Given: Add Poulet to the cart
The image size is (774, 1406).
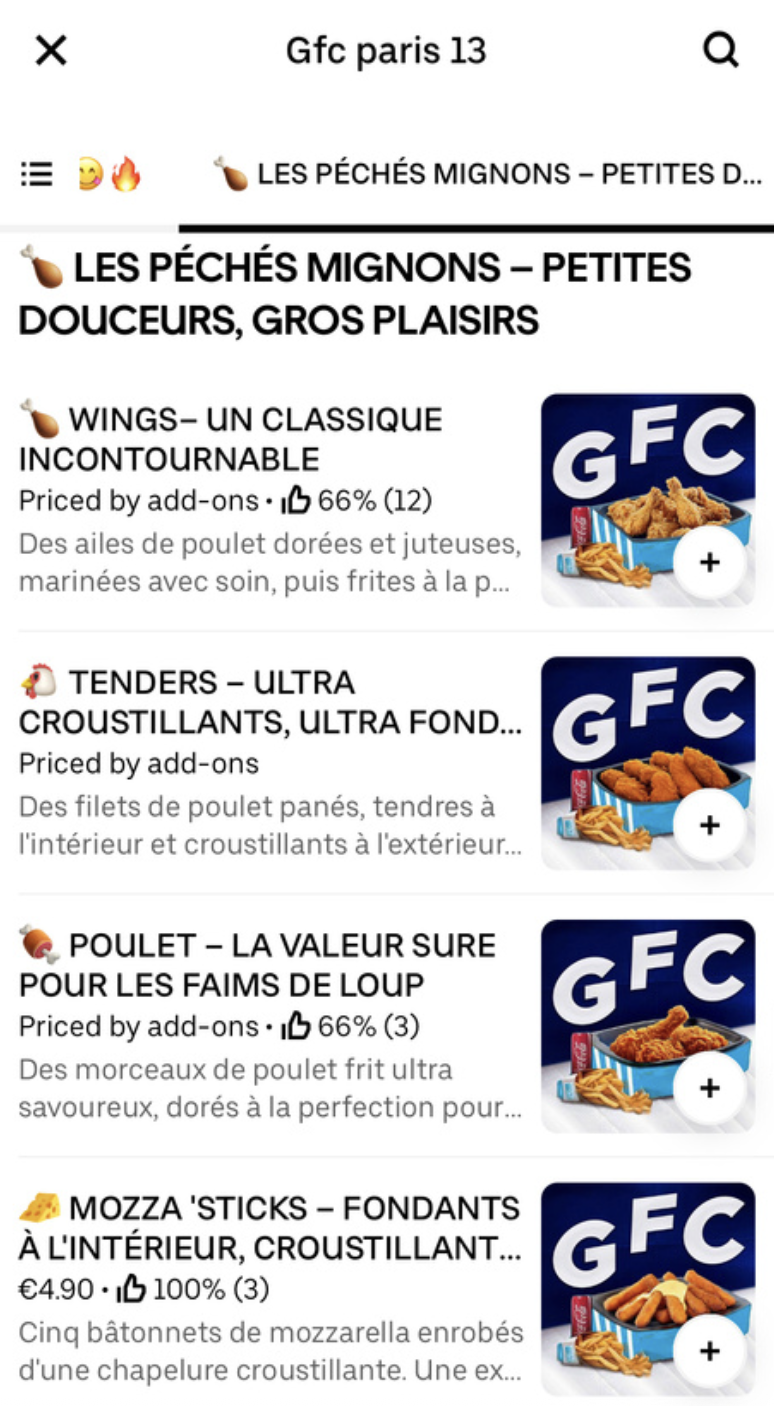Looking at the screenshot, I should 709,1088.
